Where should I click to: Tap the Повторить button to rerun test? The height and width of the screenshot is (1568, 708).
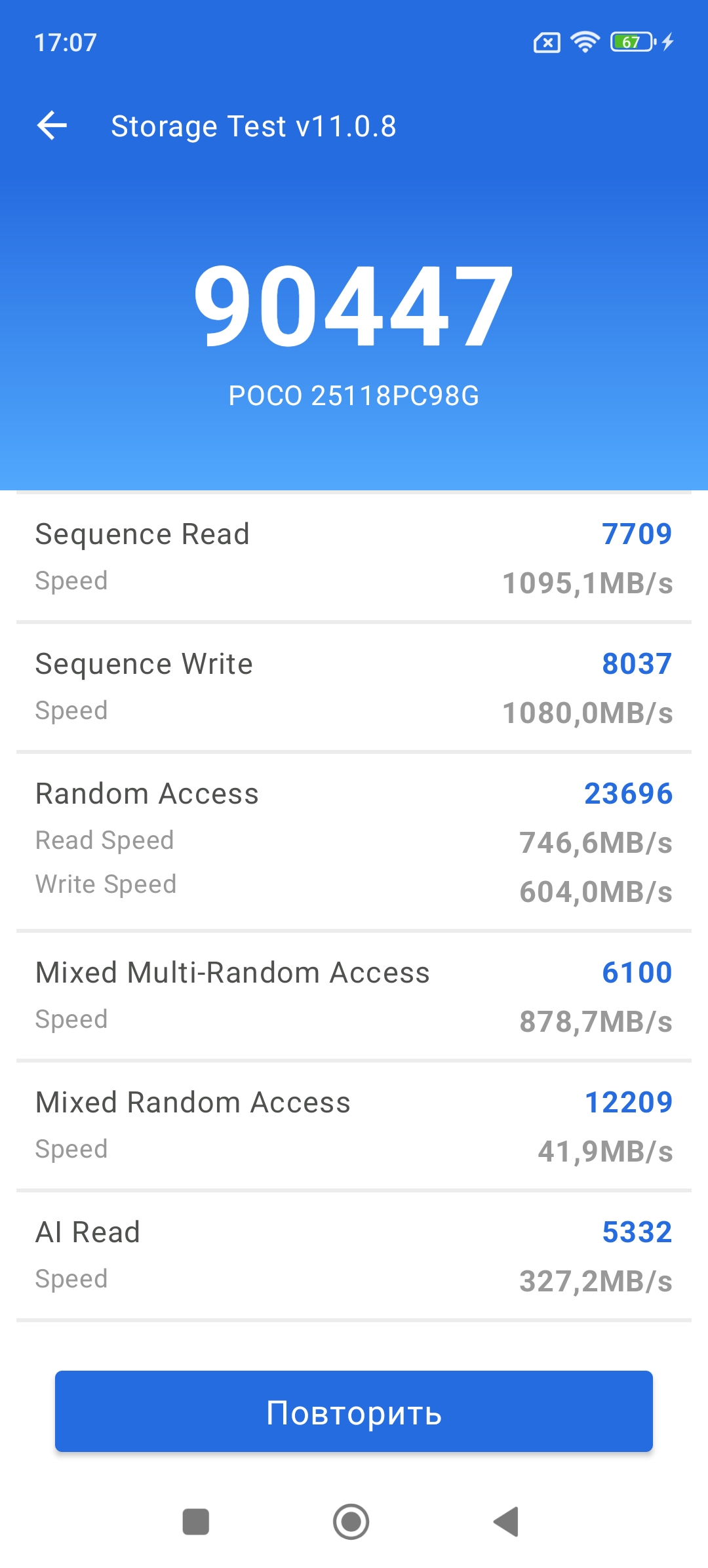tap(354, 1411)
